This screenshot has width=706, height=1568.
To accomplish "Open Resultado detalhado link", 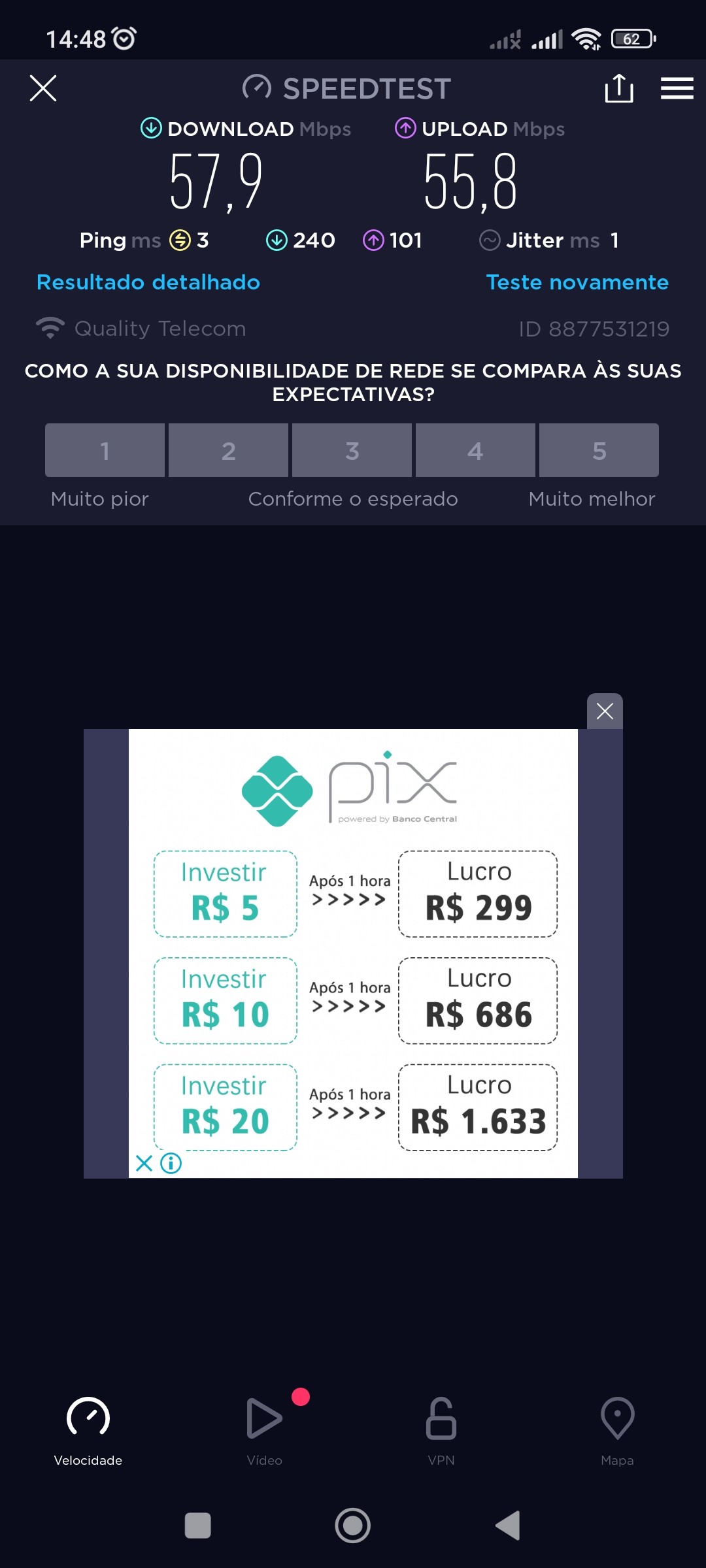I will pos(148,282).
